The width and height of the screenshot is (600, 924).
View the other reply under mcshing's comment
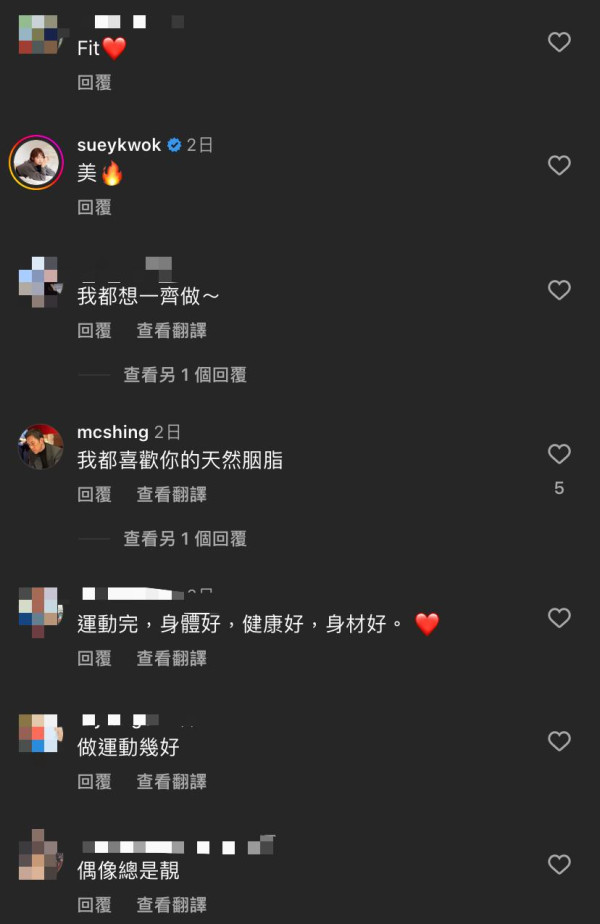click(184, 539)
